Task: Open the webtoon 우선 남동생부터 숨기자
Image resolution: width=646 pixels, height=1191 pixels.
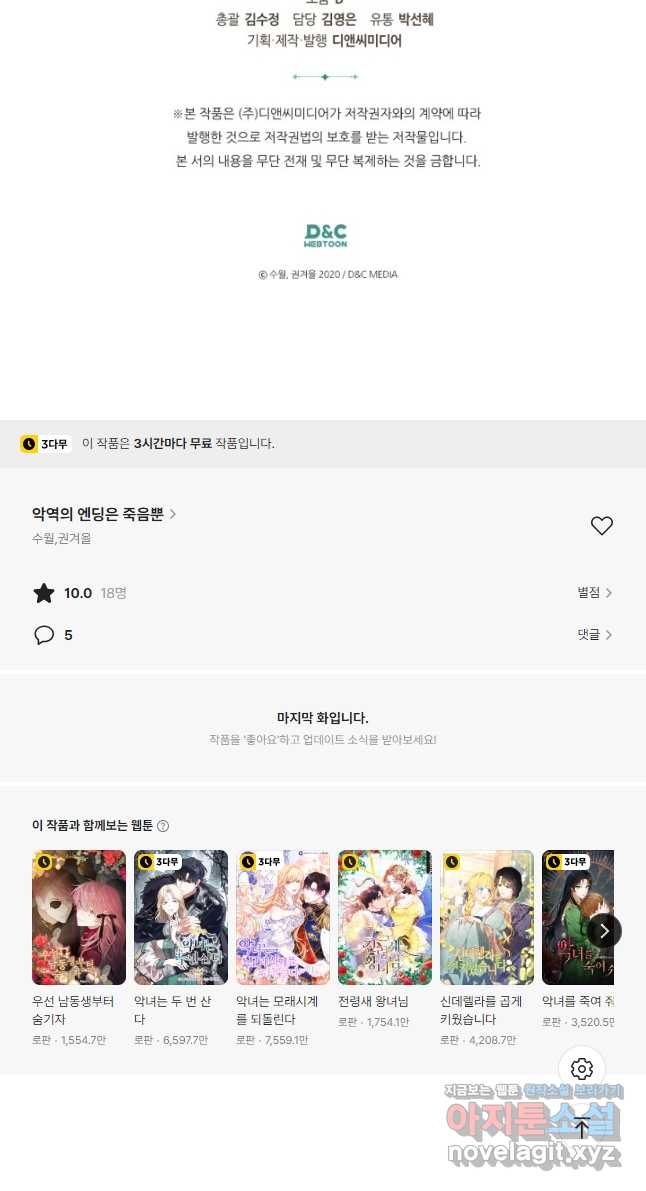Action: (79, 918)
